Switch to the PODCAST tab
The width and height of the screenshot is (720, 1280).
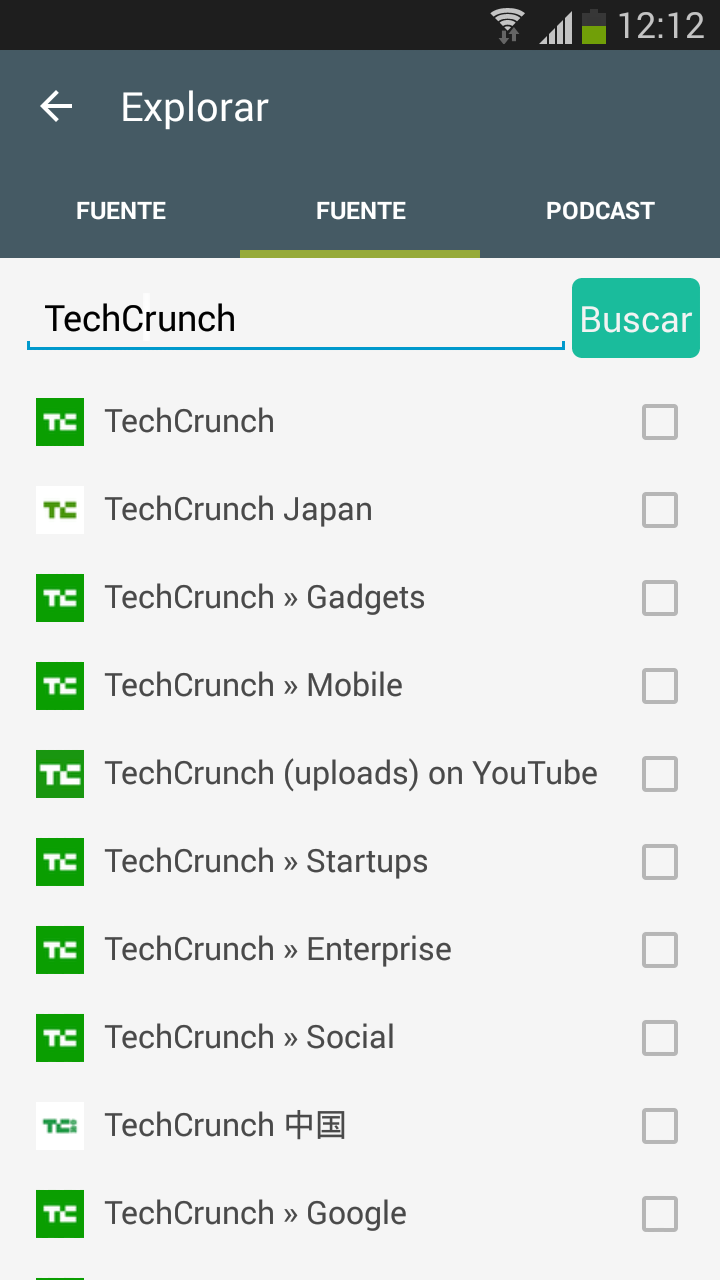600,211
